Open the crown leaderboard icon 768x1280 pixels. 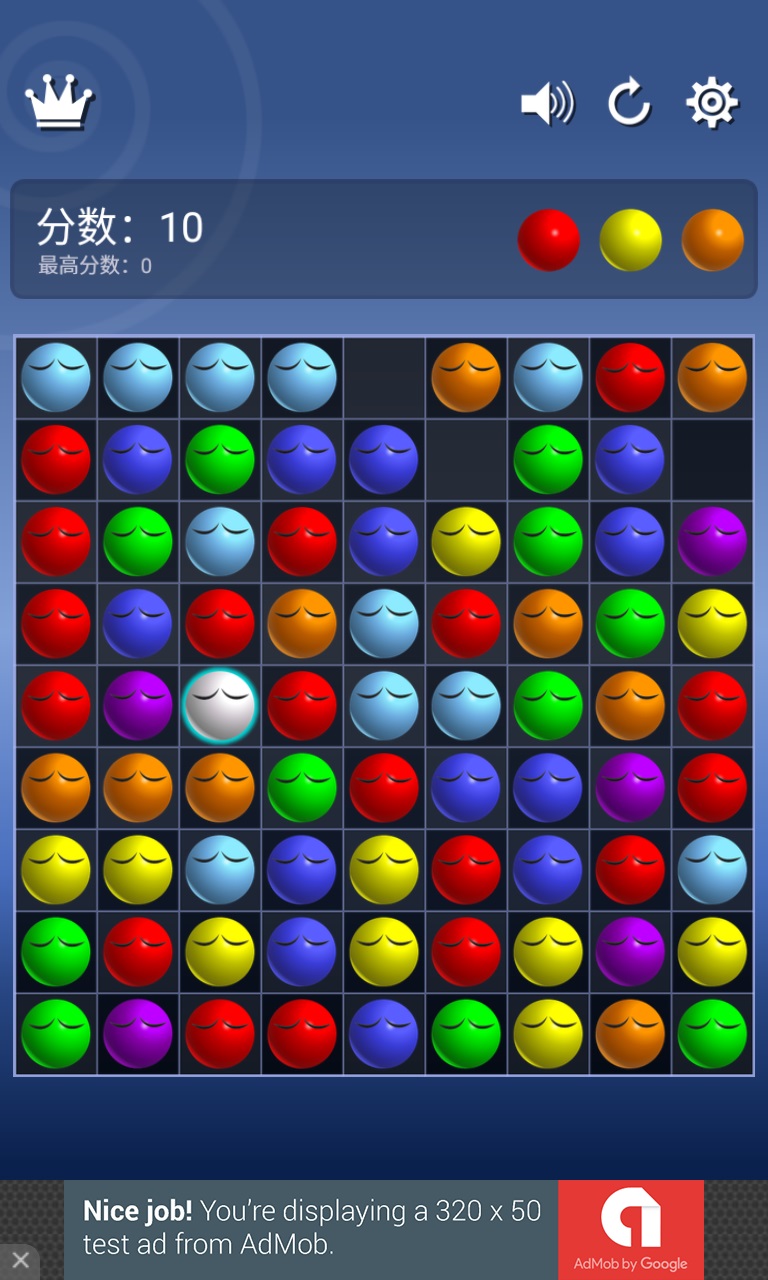pos(59,103)
